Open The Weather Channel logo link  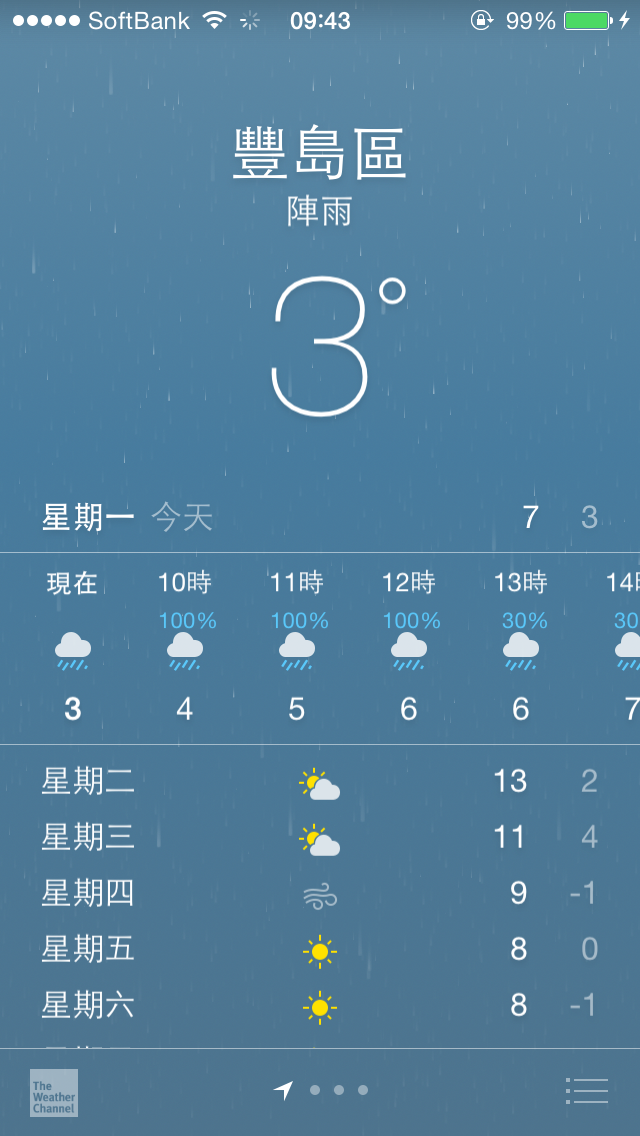pyautogui.click(x=54, y=1093)
